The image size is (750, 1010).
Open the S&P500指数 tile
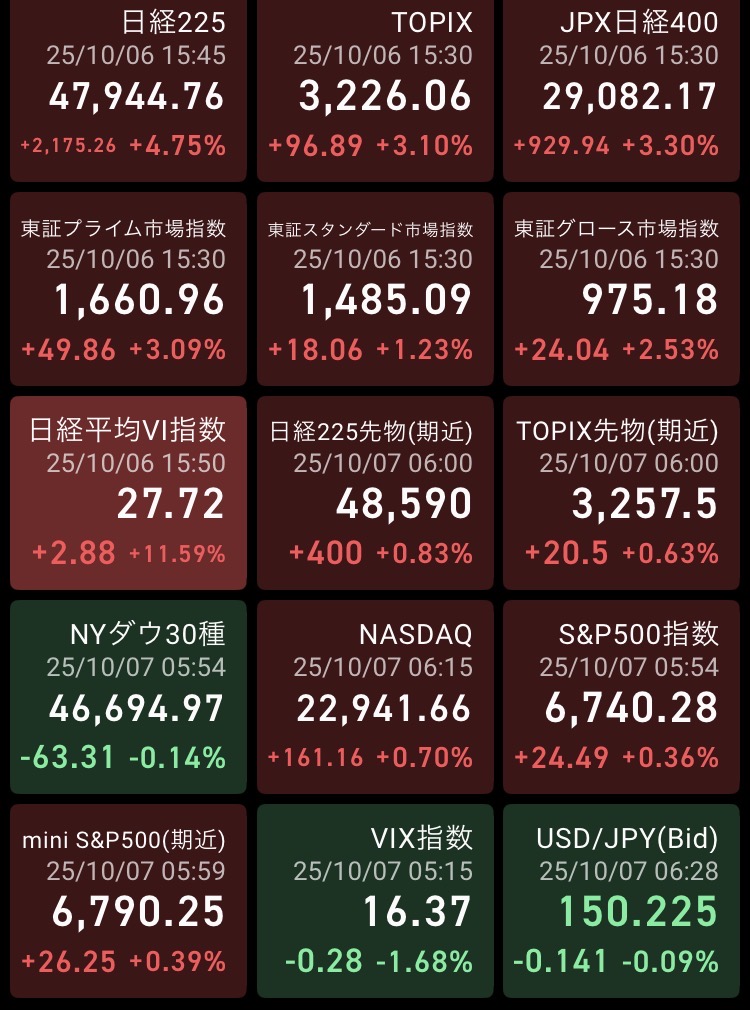point(621,696)
